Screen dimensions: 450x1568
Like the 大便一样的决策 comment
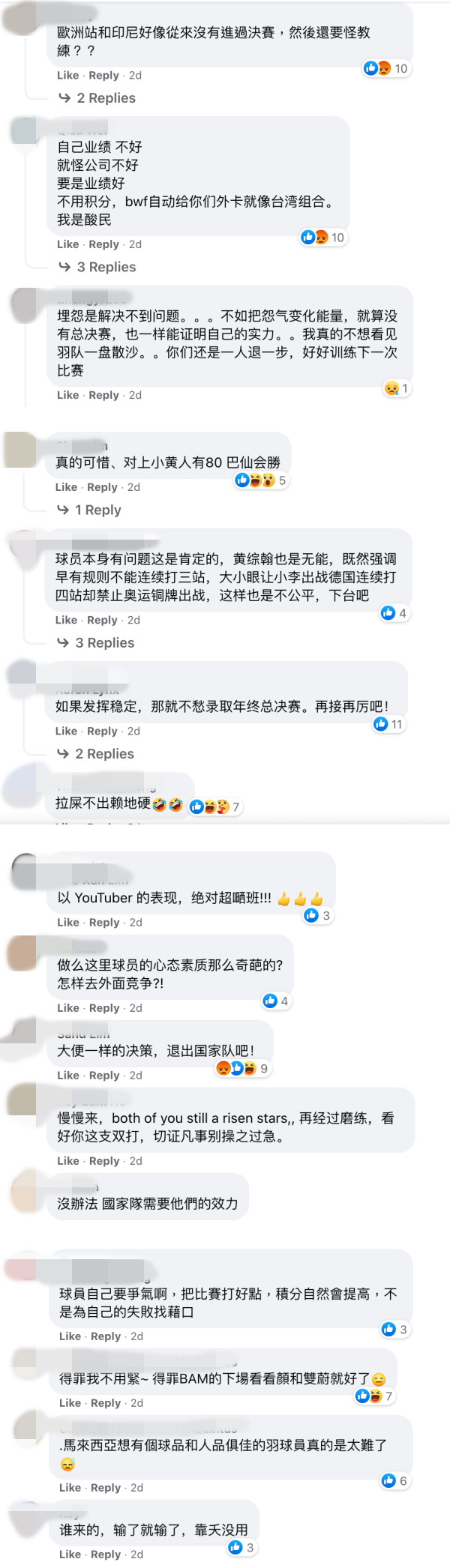click(x=68, y=1076)
